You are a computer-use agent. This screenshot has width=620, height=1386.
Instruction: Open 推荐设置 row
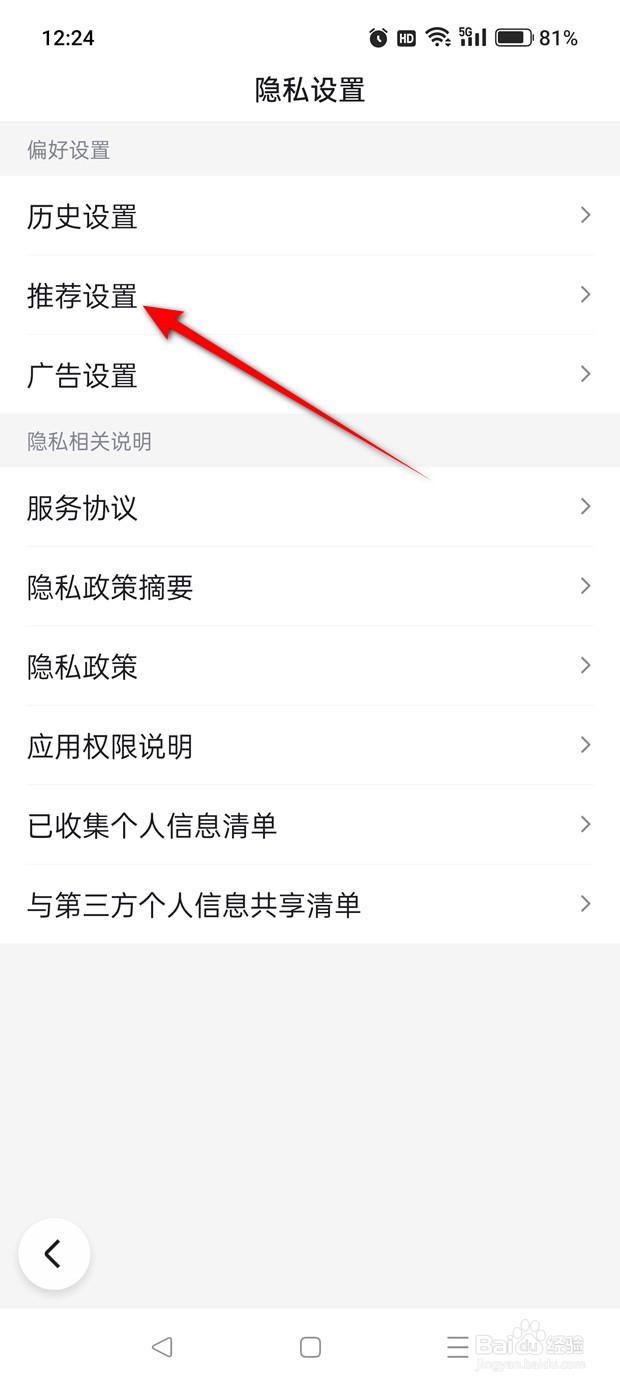310,295
